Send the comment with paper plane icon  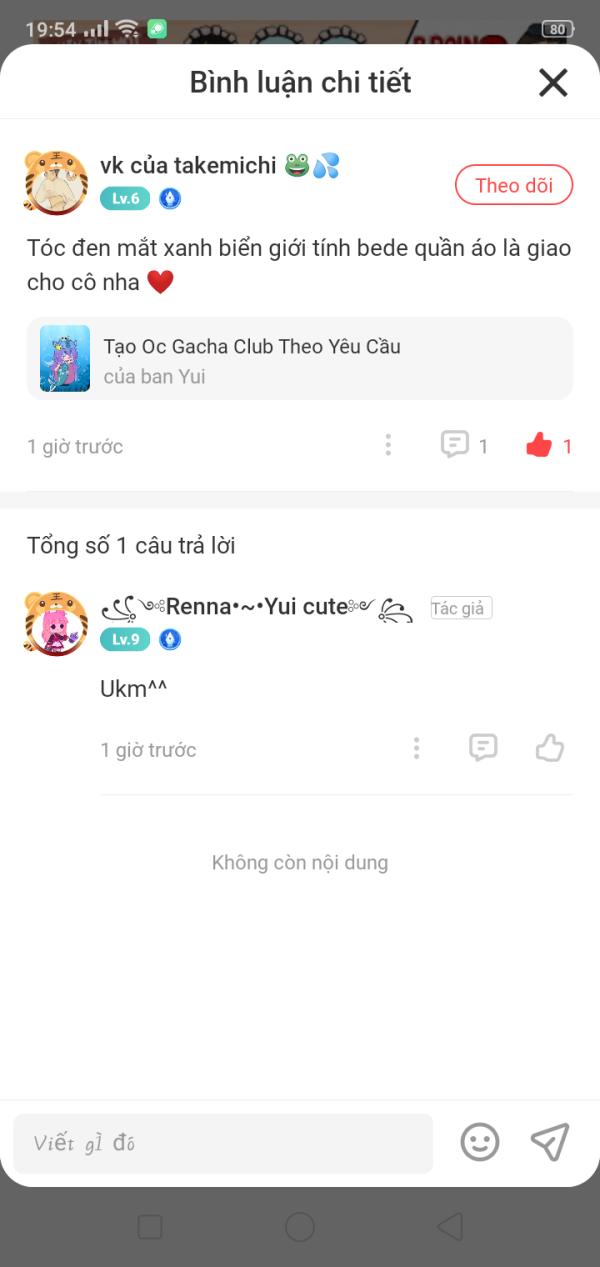coord(550,1142)
